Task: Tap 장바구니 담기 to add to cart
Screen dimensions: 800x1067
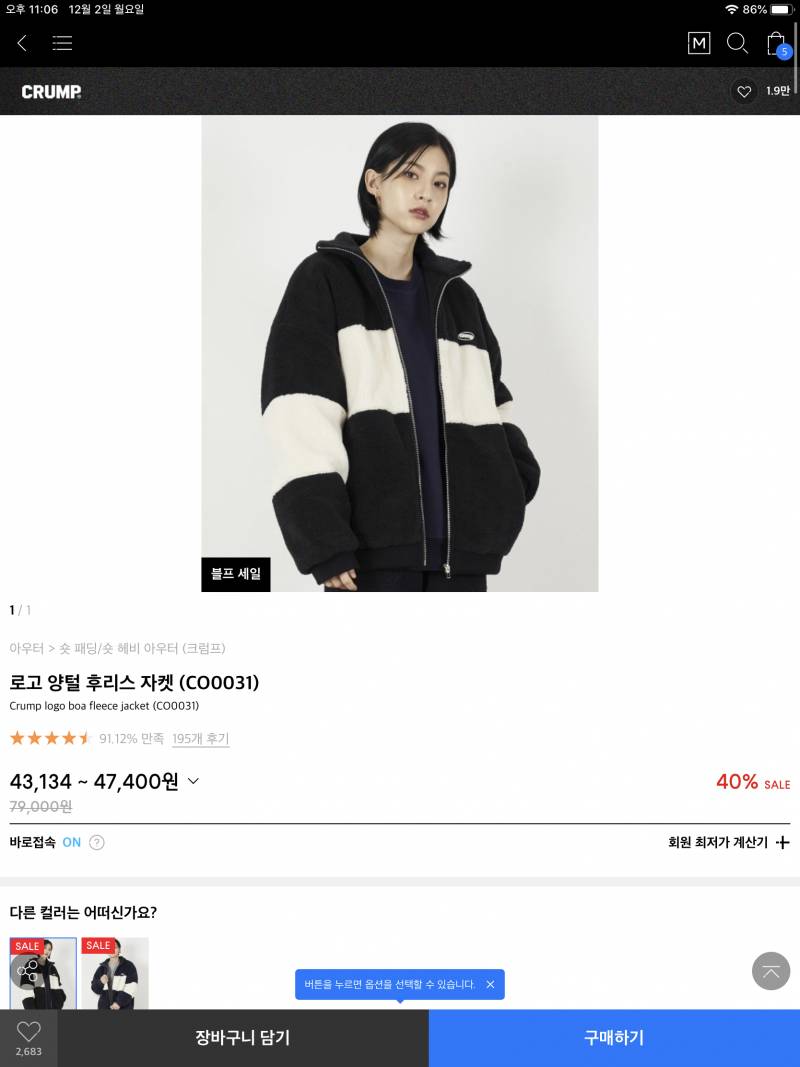Action: pos(242,1037)
